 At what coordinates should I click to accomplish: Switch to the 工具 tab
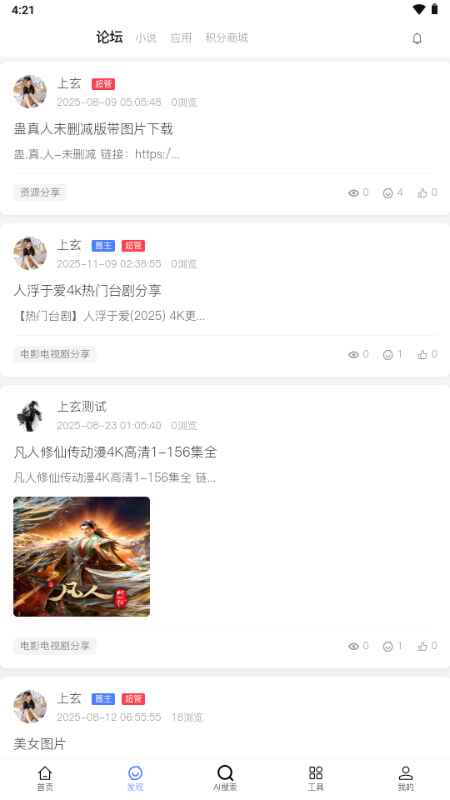(x=315, y=779)
